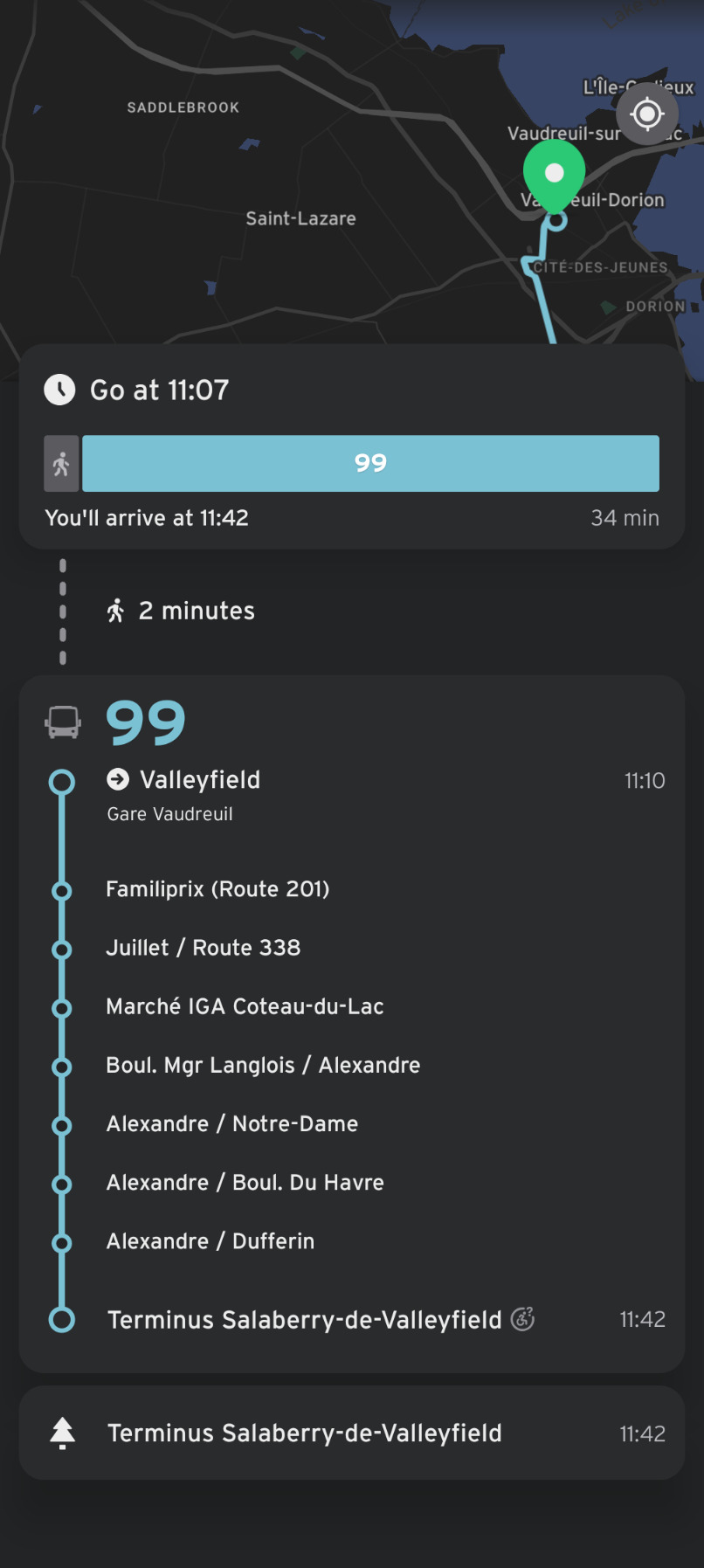The width and height of the screenshot is (704, 1568).
Task: Open the Alexandre / Notre-Dame stop
Action: click(232, 1124)
